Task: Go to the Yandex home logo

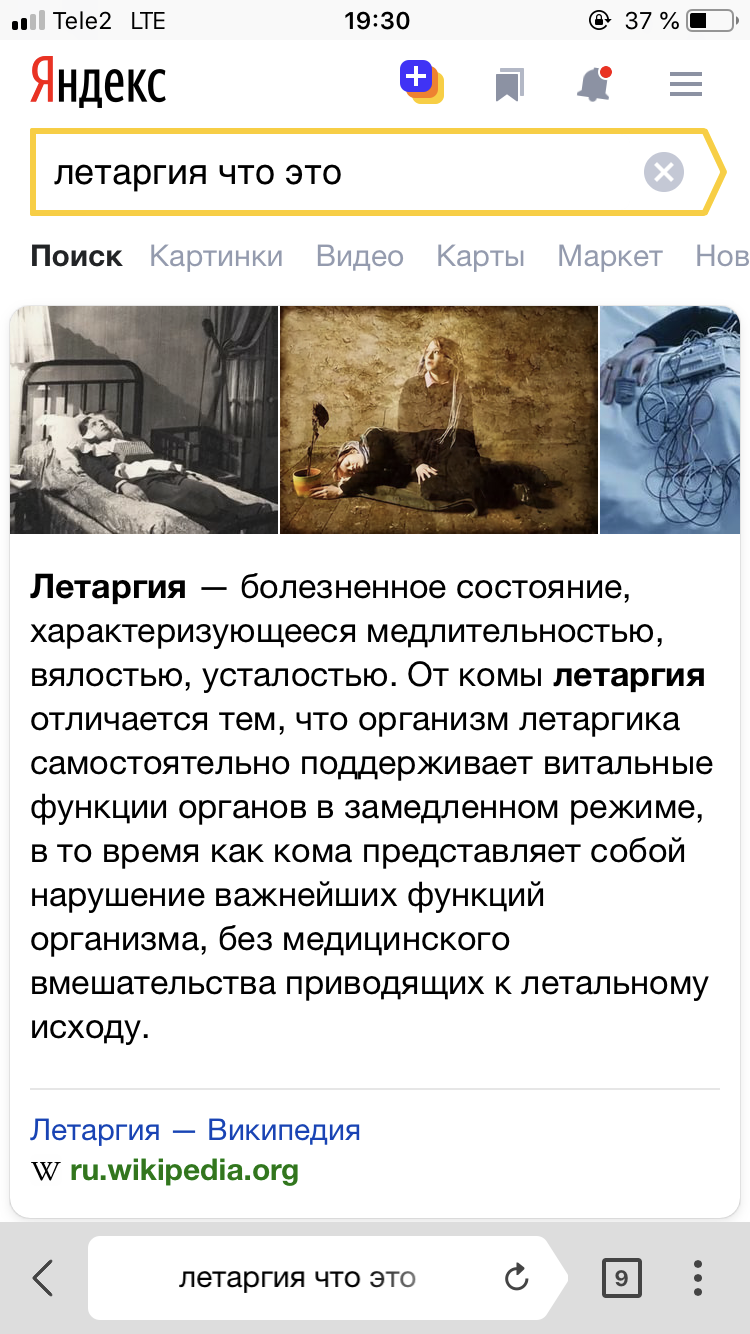Action: (x=98, y=81)
